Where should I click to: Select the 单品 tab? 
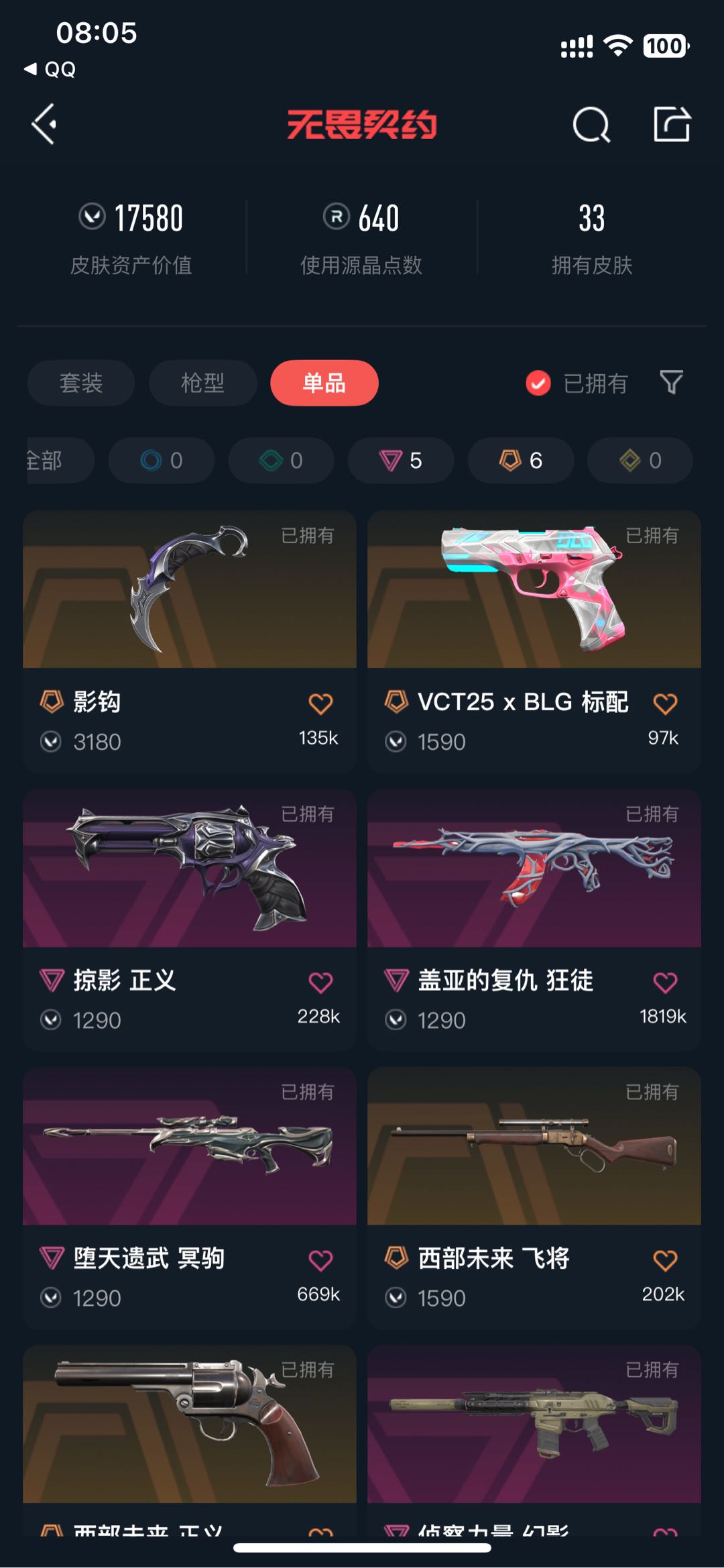[x=324, y=383]
